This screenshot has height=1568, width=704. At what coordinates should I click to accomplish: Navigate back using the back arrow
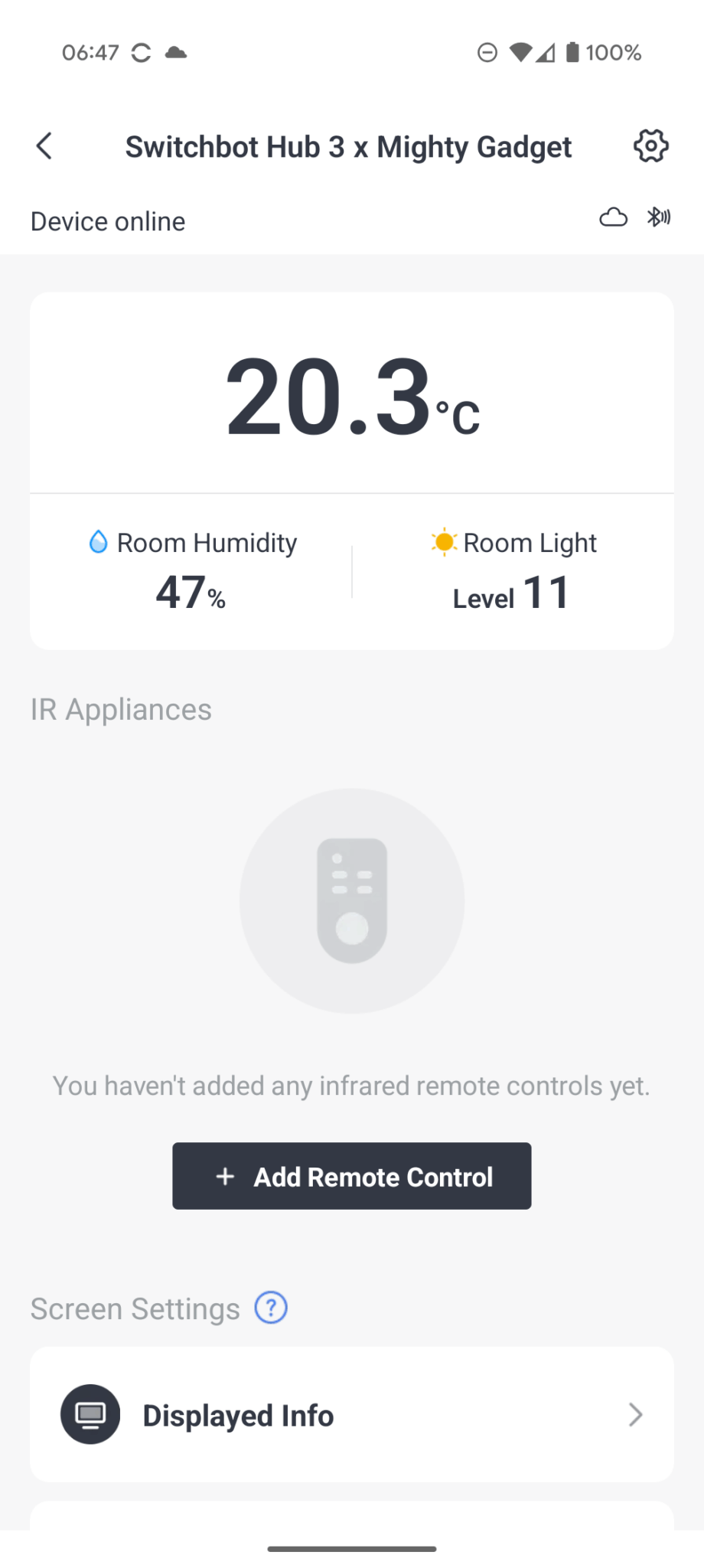43,145
